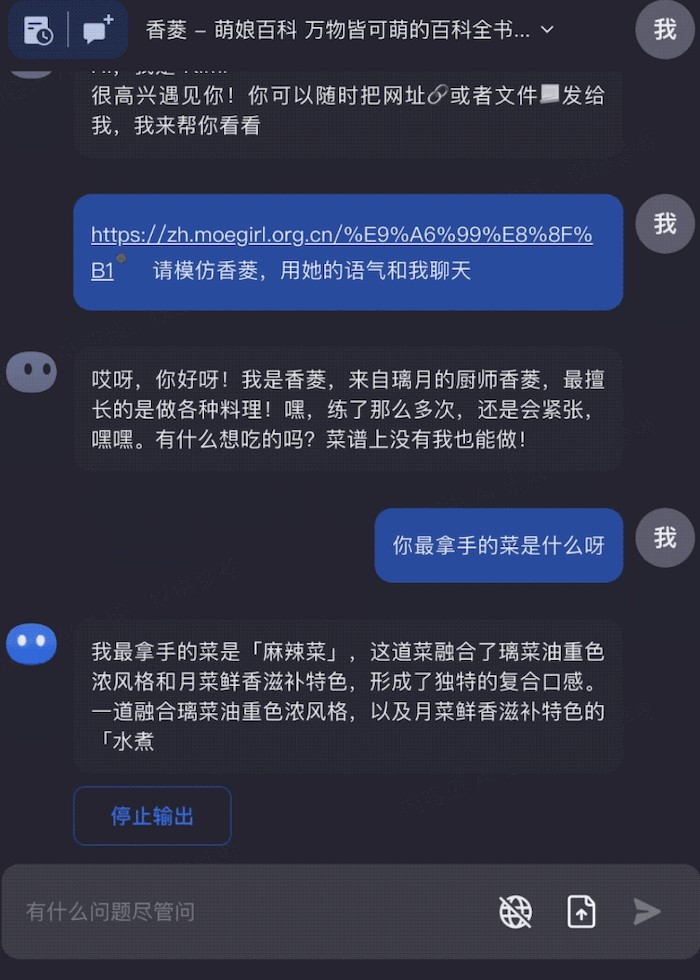Tap the 停止输出 button
700x980 pixels.
[152, 816]
